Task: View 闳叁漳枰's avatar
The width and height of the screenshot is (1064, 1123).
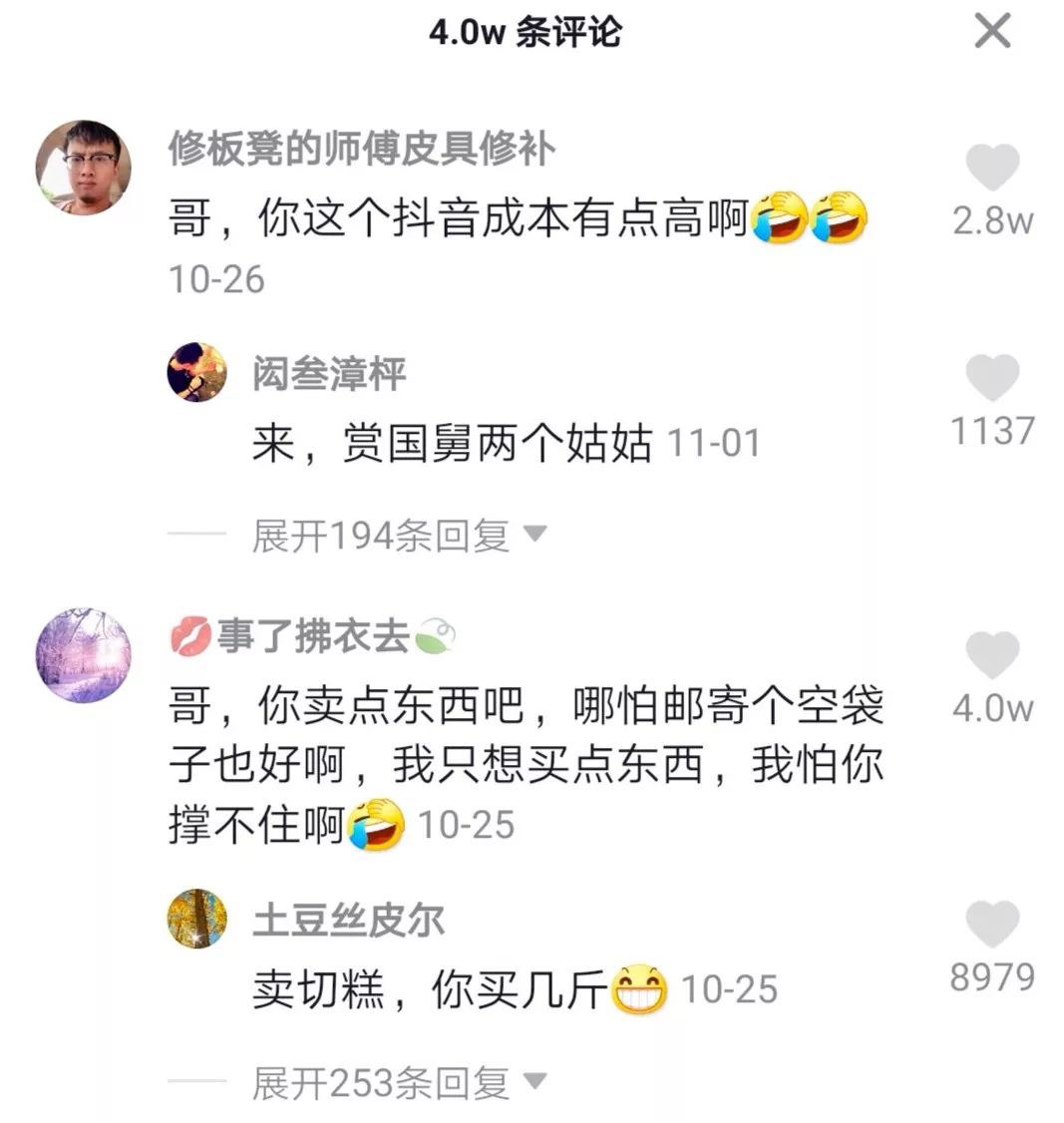Action: (197, 373)
